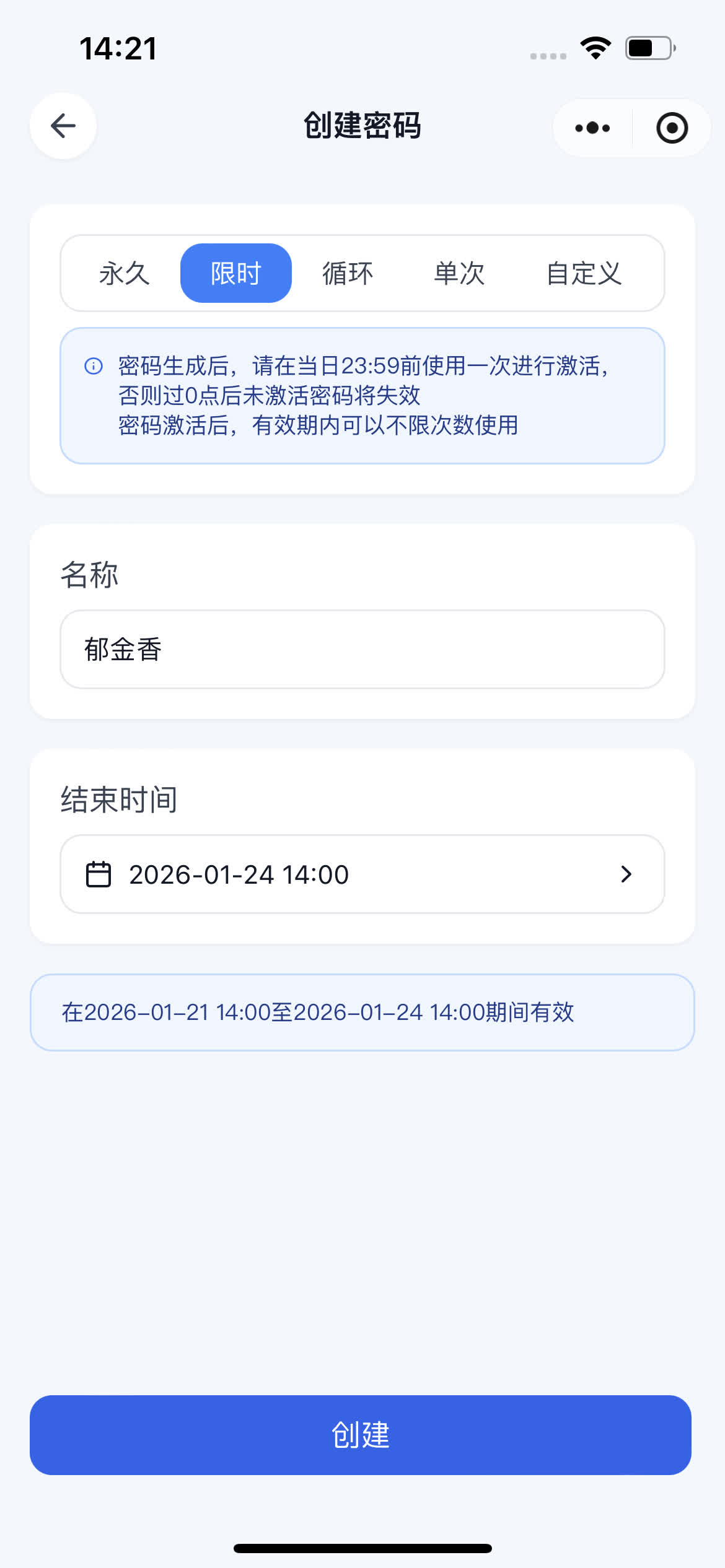
Task: Open the 2026-01-24 14:00 date selector
Action: click(239, 874)
